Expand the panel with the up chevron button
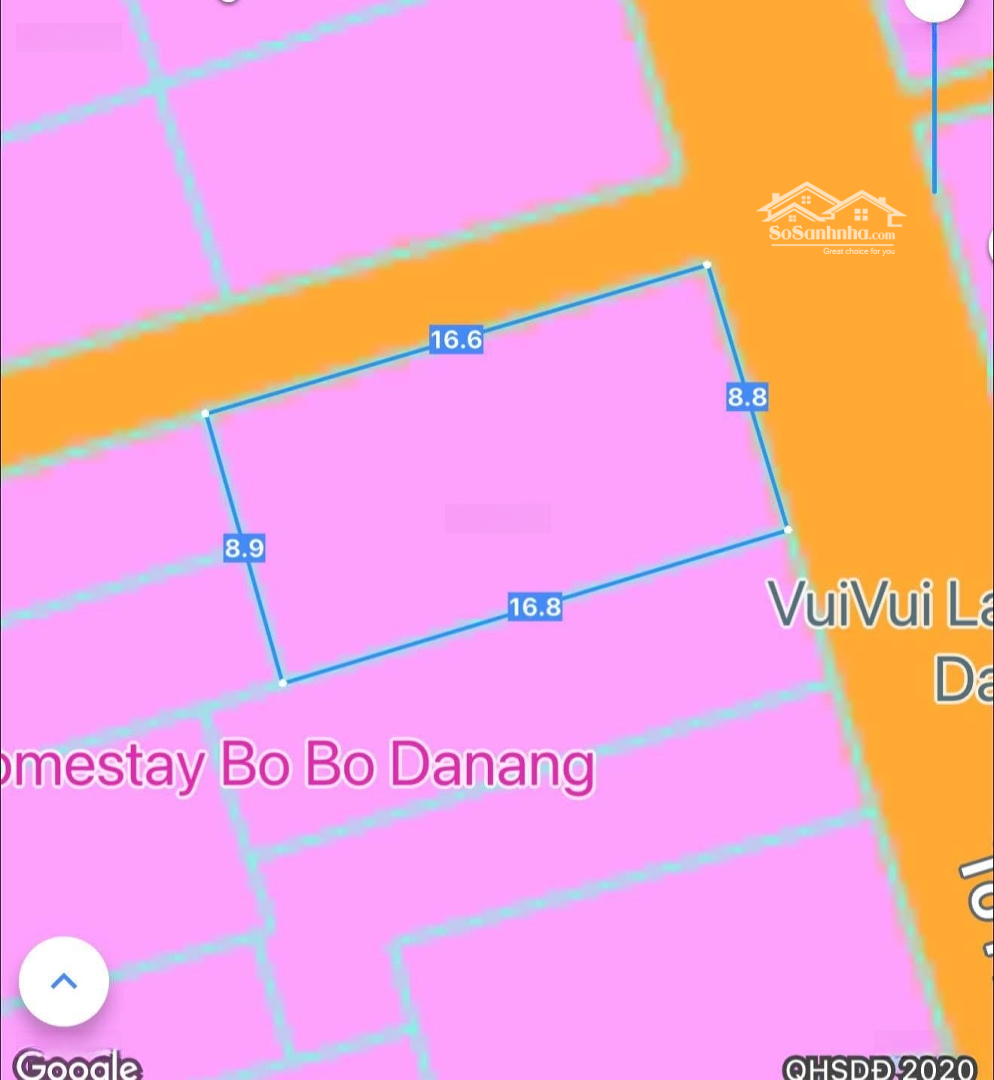Screen dimensions: 994x1080 [64, 981]
